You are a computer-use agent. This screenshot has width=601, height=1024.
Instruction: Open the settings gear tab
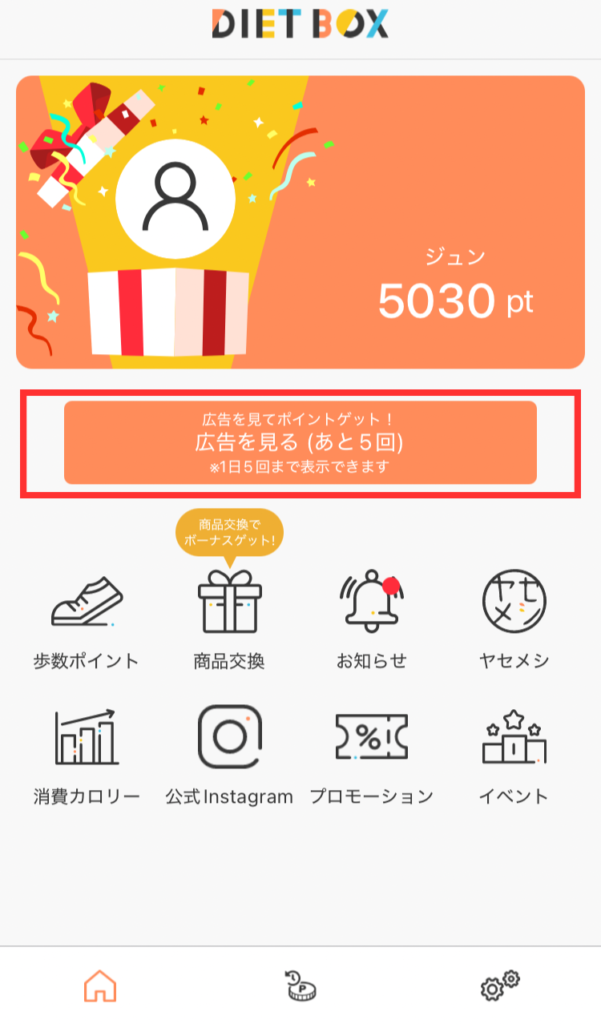(x=500, y=986)
